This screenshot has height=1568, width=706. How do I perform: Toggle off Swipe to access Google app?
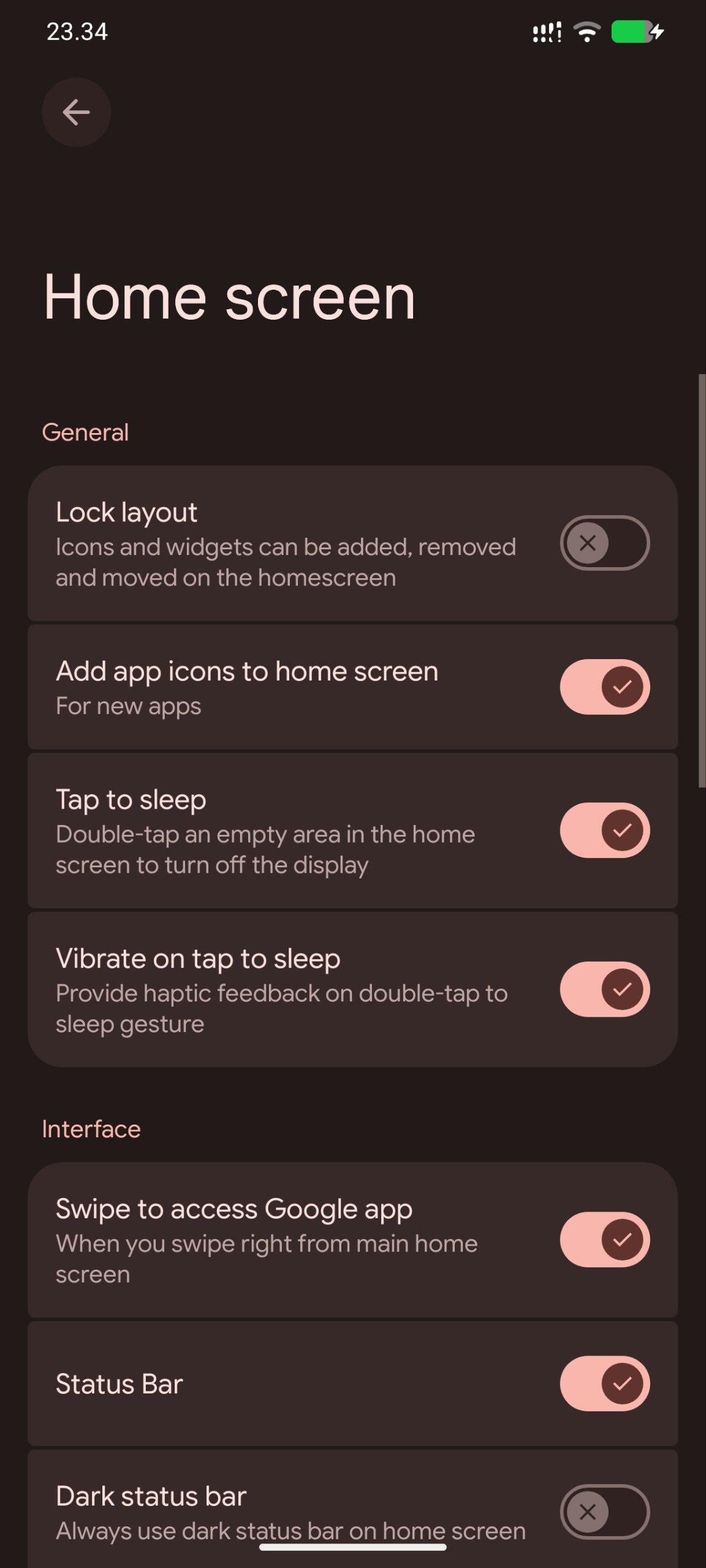(604, 1239)
